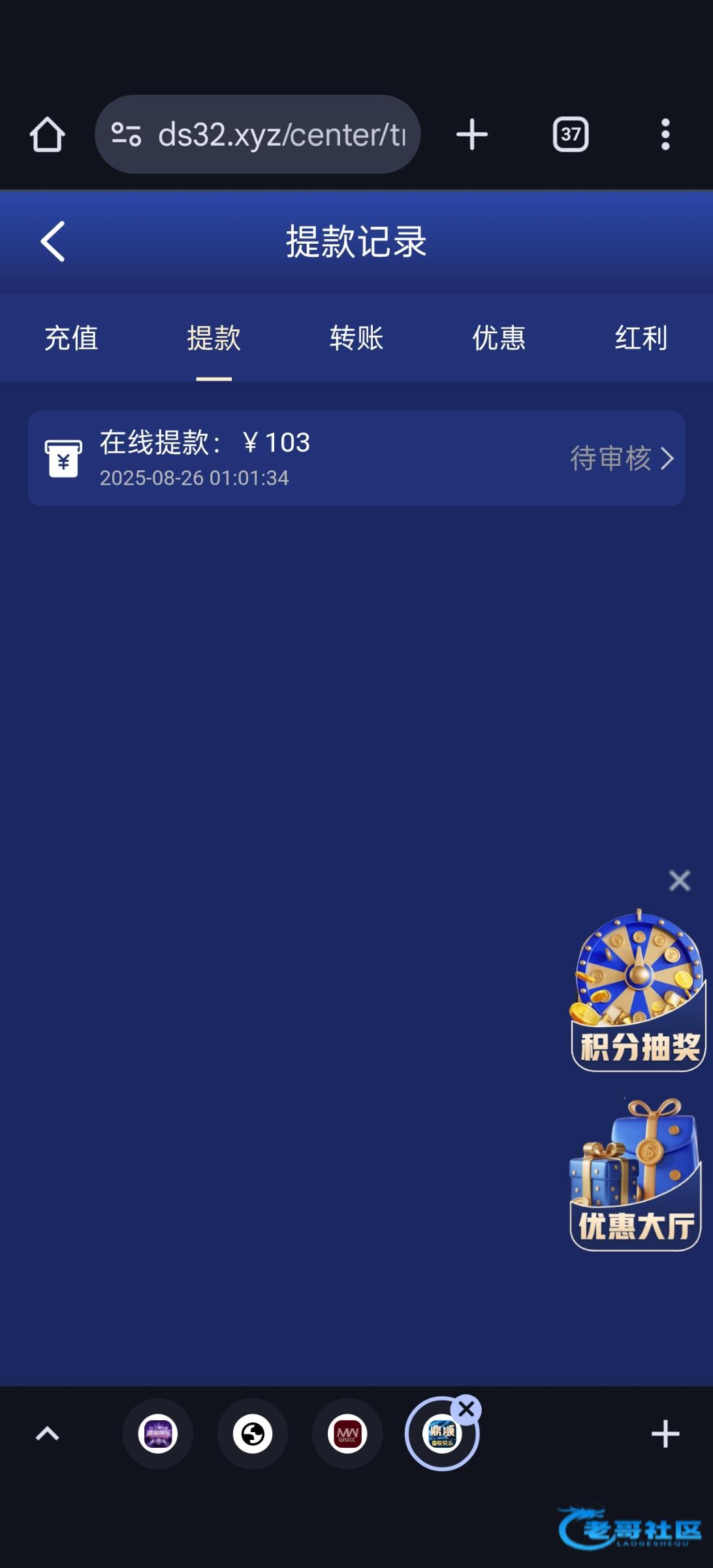Open the 优惠大厅 gift hall
The width and height of the screenshot is (713, 1568).
point(635,1175)
